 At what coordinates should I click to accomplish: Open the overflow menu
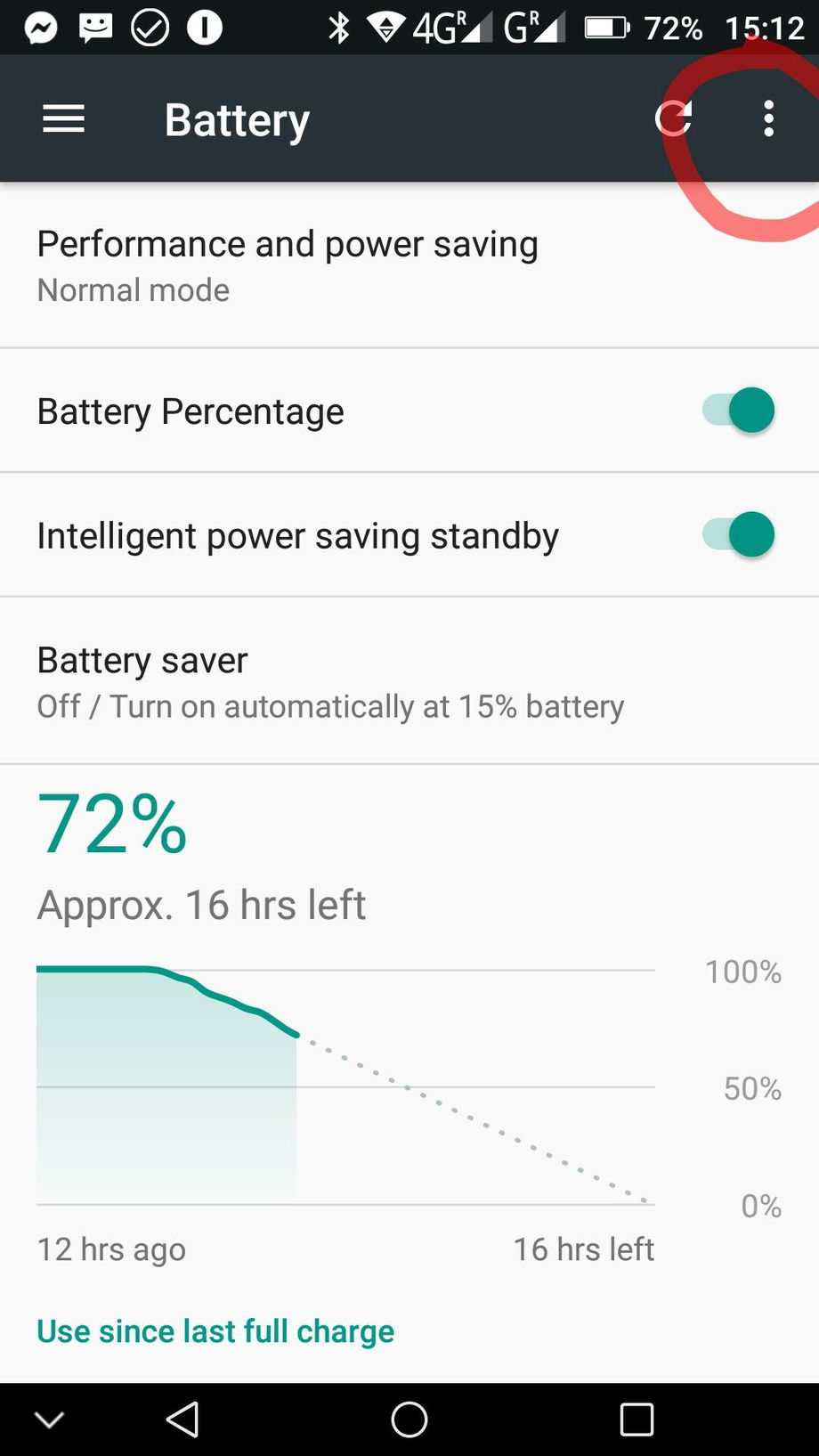click(768, 118)
